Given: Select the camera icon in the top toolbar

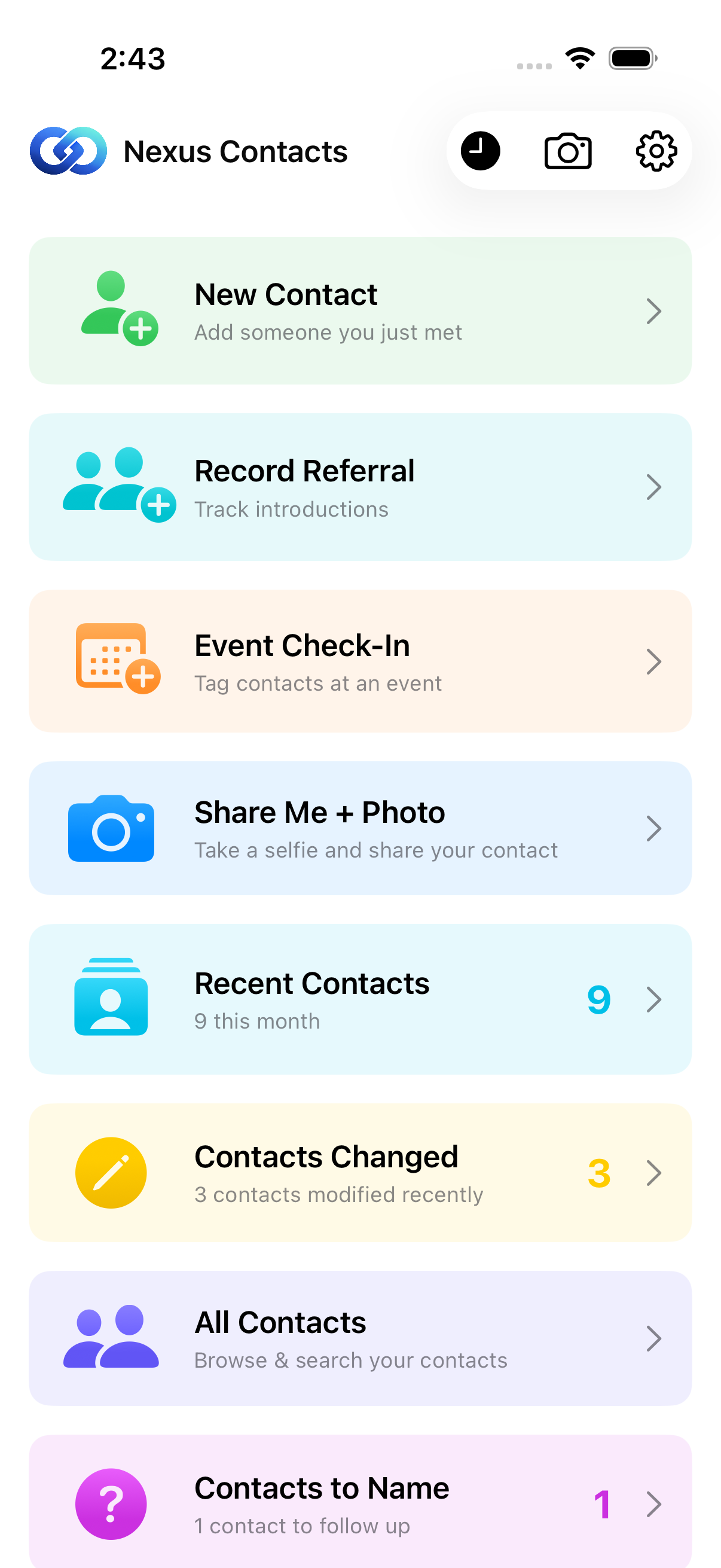Looking at the screenshot, I should tap(567, 150).
